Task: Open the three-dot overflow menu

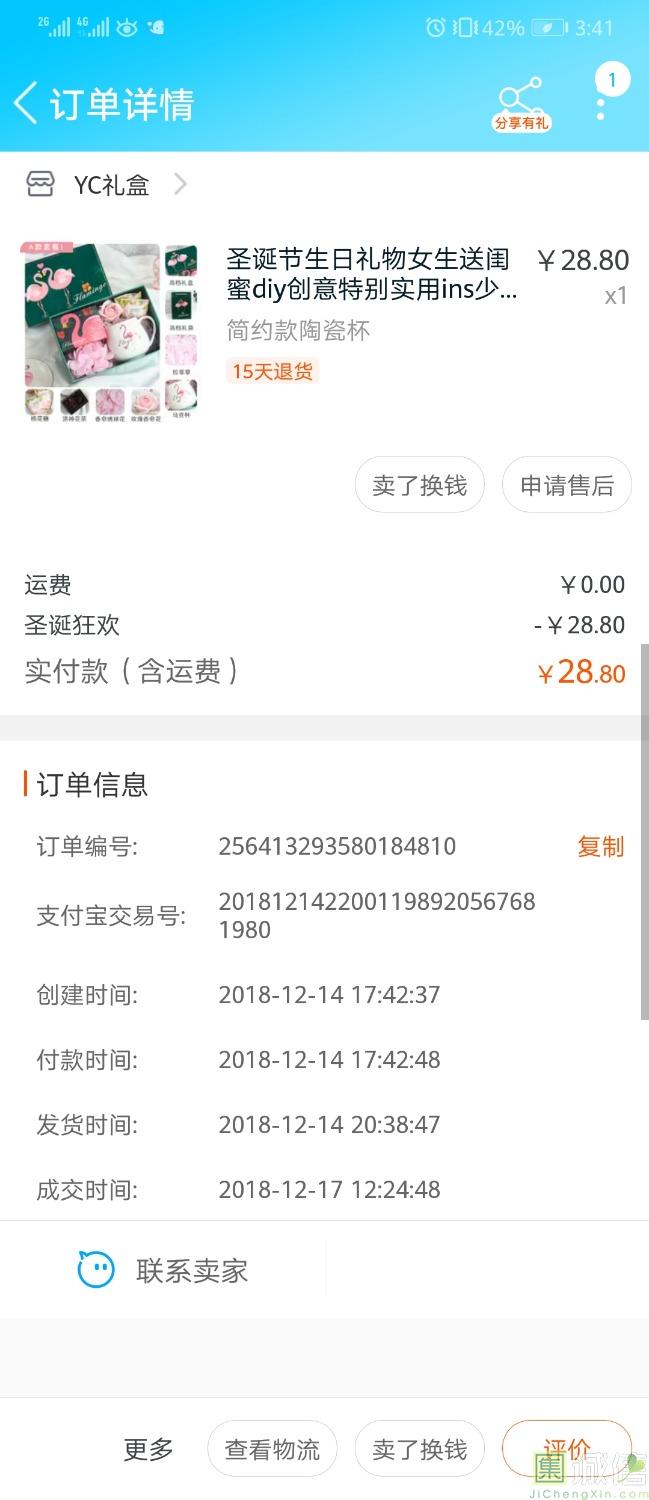Action: [x=601, y=104]
